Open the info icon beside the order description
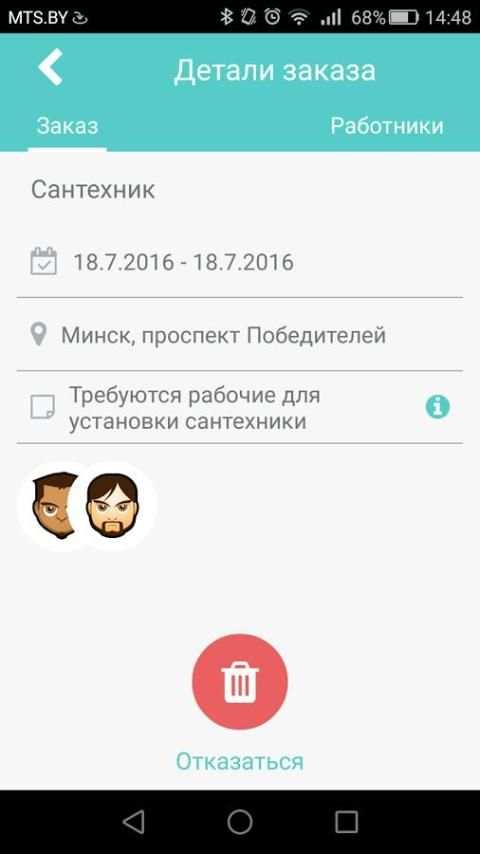This screenshot has width=480, height=854. (438, 407)
